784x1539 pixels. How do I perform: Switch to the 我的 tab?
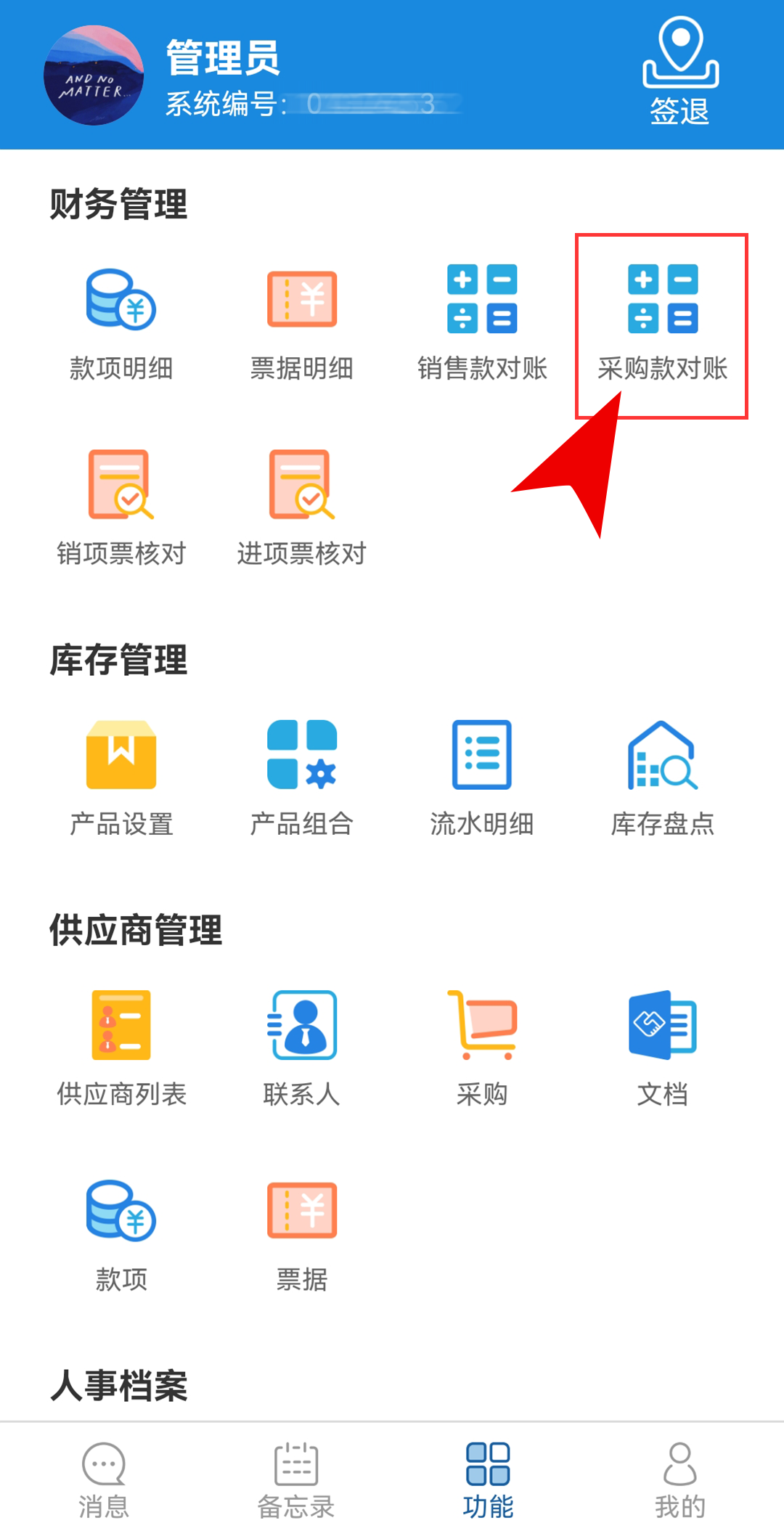point(680,1481)
